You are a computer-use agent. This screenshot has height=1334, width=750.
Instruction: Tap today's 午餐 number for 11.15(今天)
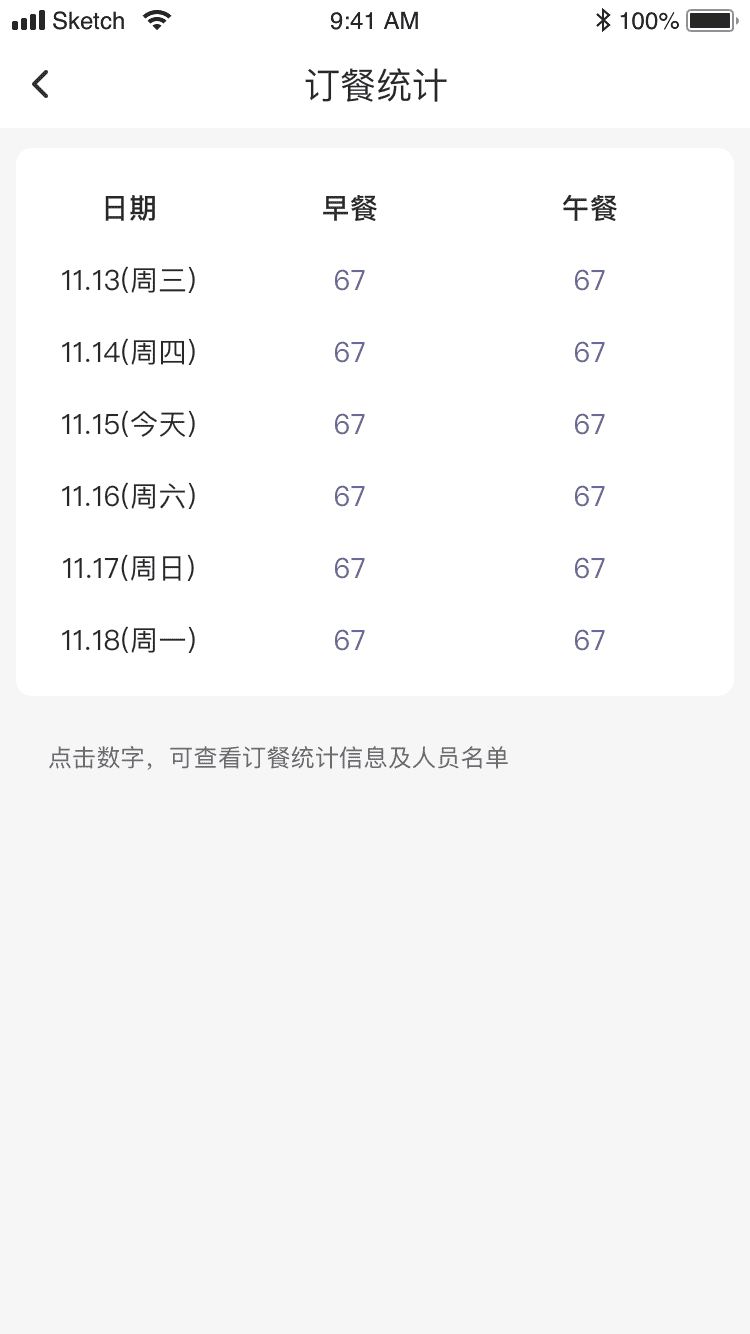[x=589, y=425]
